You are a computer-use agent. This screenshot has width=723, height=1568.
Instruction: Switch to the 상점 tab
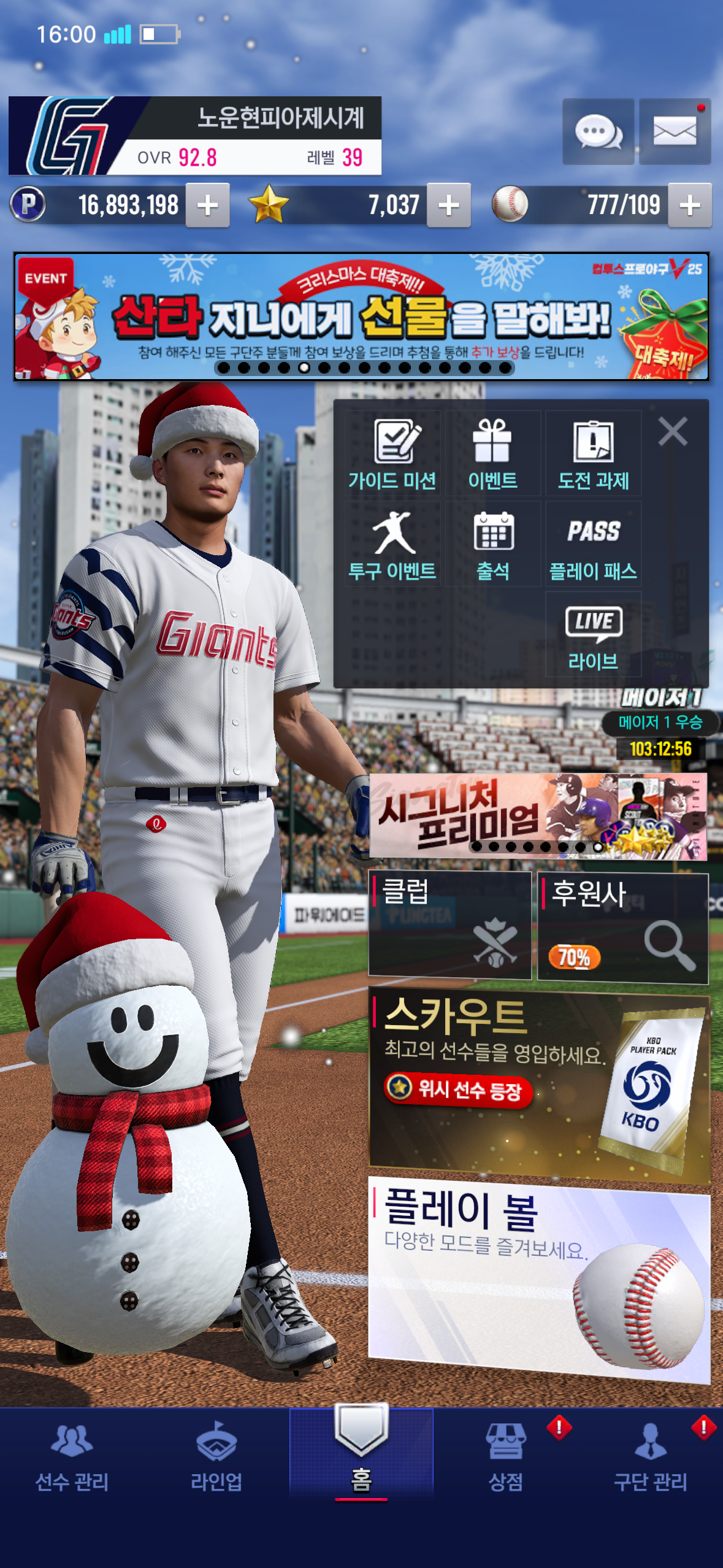pos(506,1454)
